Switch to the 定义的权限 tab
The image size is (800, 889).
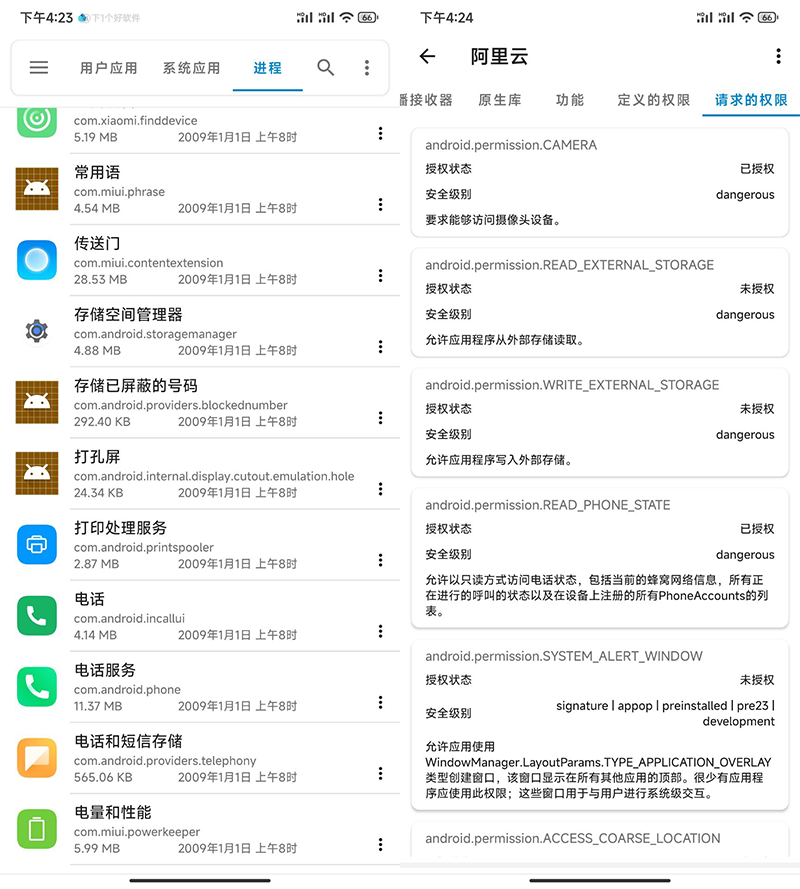tap(654, 100)
